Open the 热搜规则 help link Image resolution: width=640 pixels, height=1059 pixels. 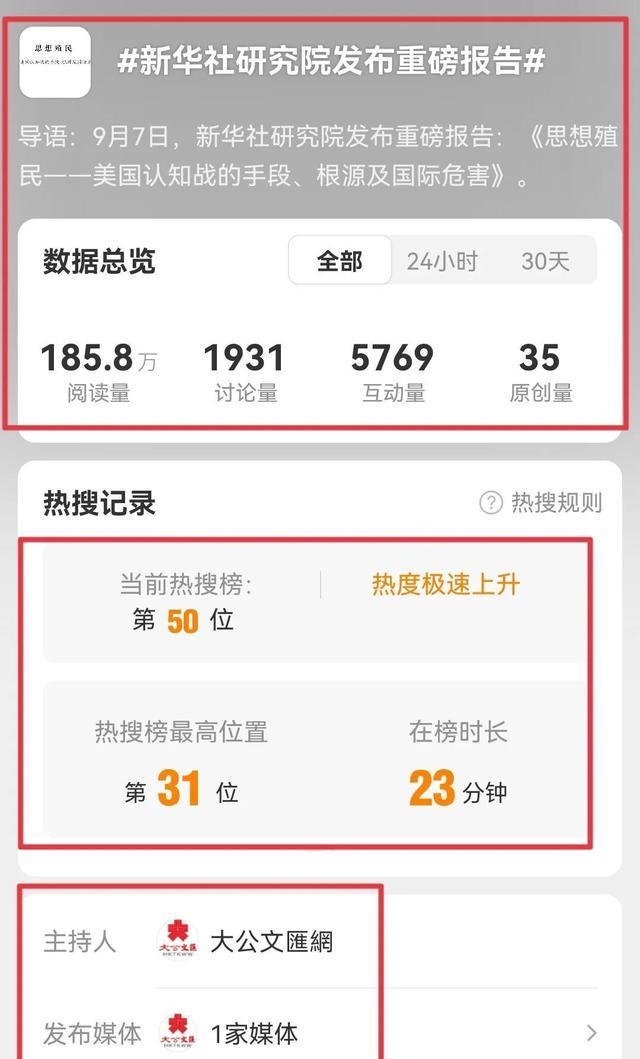(541, 503)
